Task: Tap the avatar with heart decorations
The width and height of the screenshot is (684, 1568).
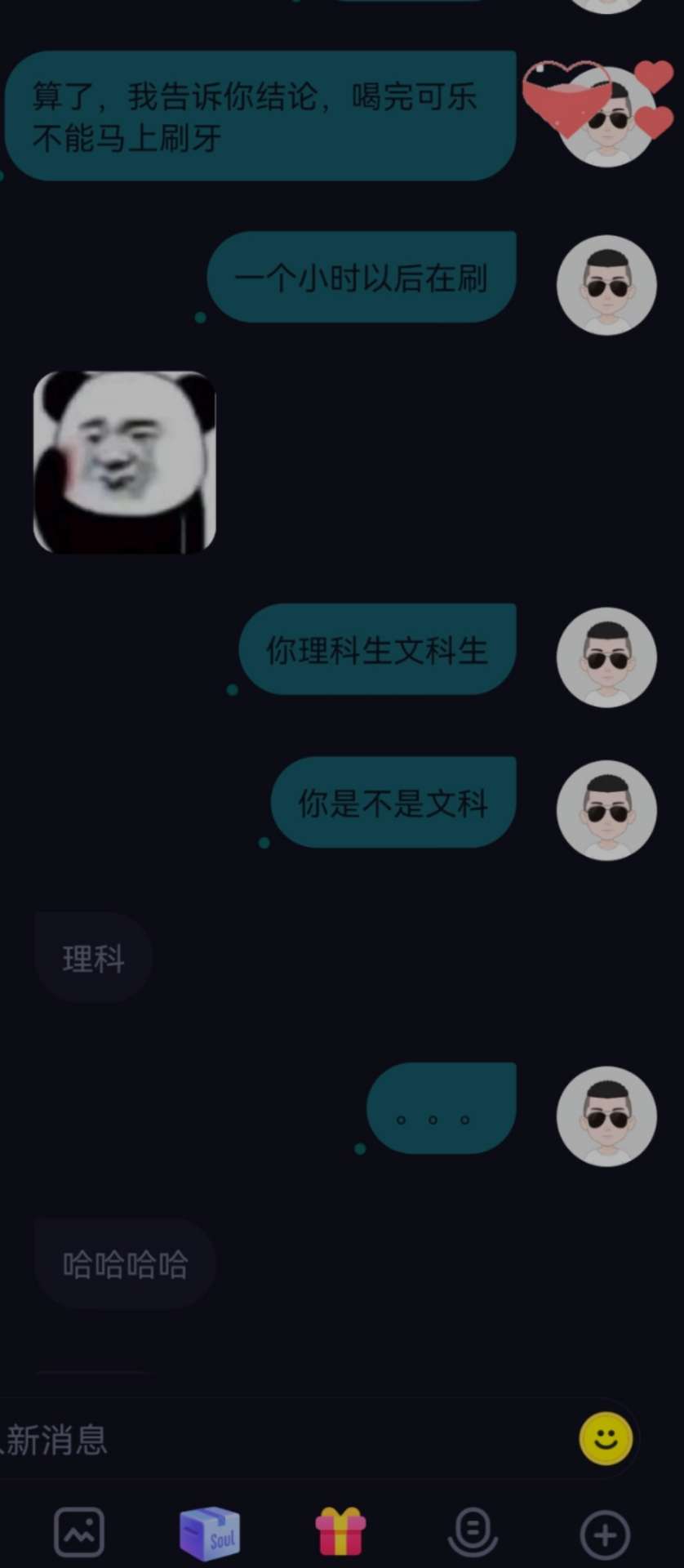Action: coord(606,117)
